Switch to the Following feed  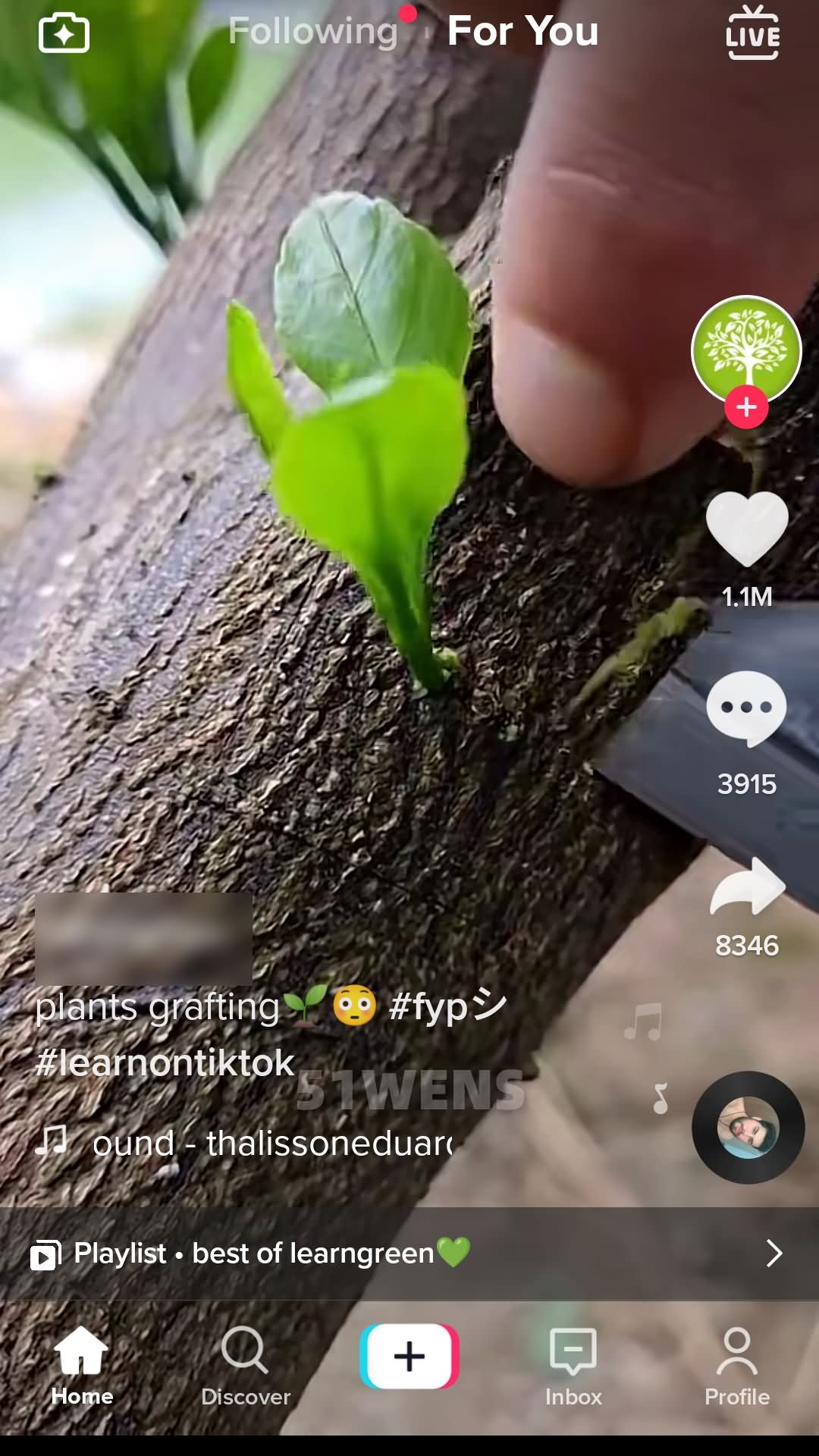click(x=313, y=32)
